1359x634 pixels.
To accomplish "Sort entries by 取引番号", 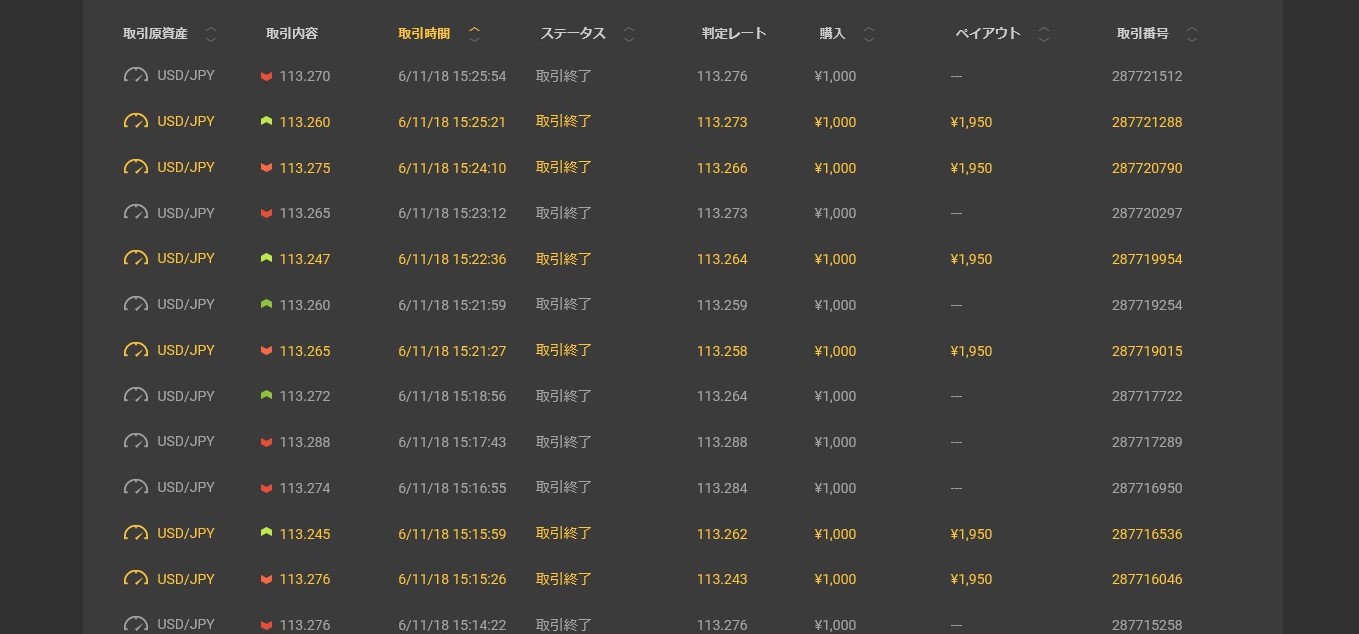I will (x=1191, y=34).
